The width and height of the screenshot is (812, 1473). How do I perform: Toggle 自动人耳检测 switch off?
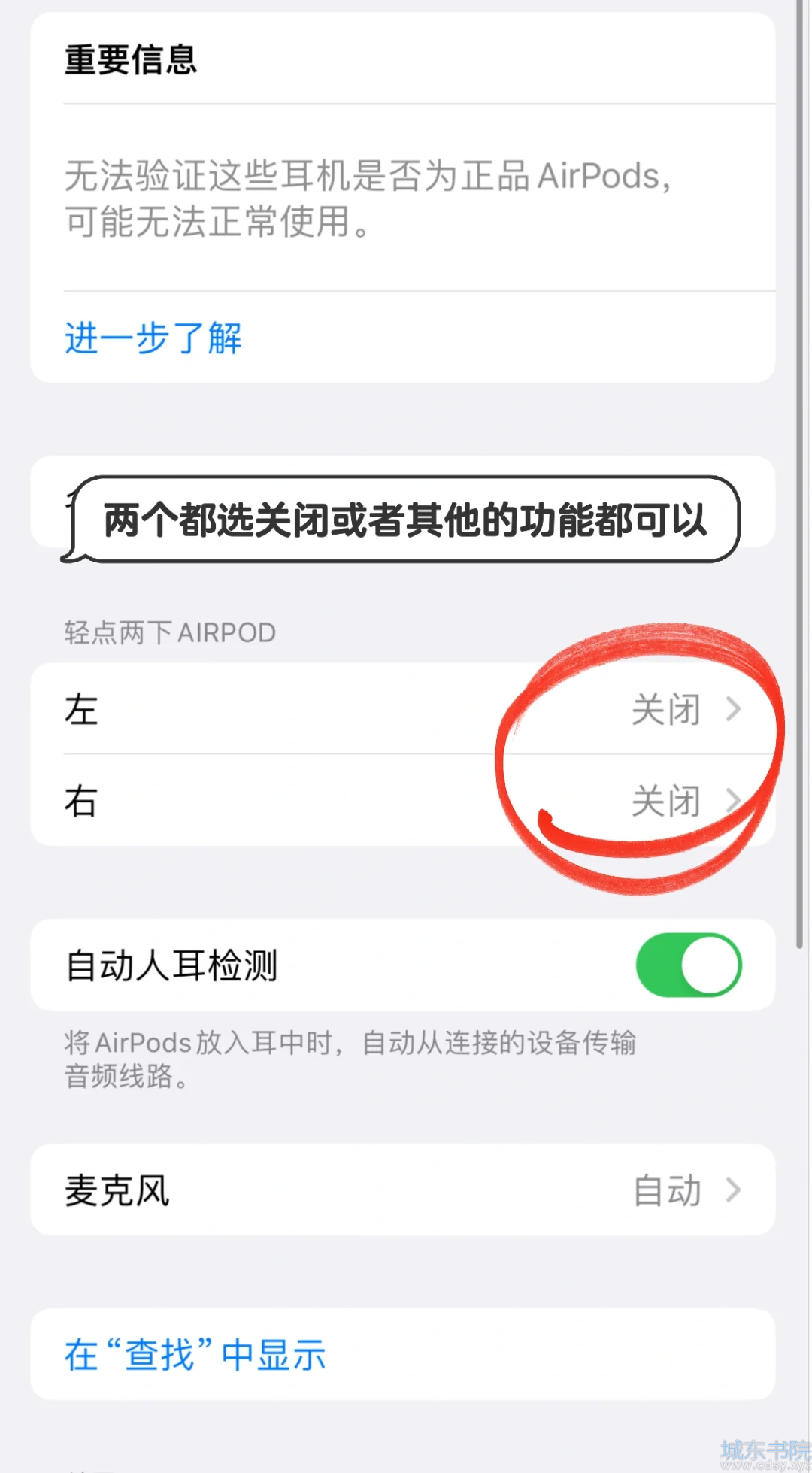pyautogui.click(x=688, y=965)
